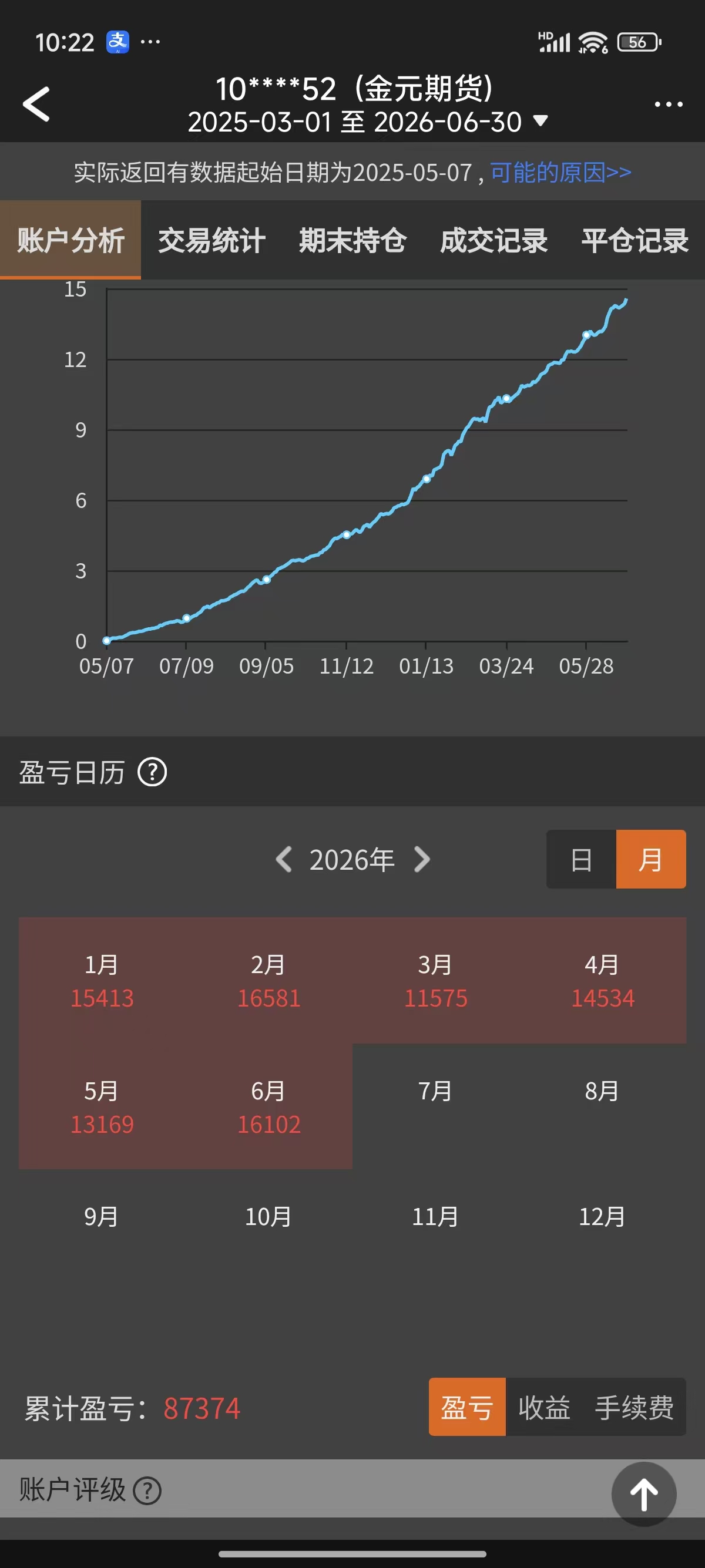The width and height of the screenshot is (705, 1568).
Task: Switch to the 平仓记录 tab
Action: (x=634, y=240)
